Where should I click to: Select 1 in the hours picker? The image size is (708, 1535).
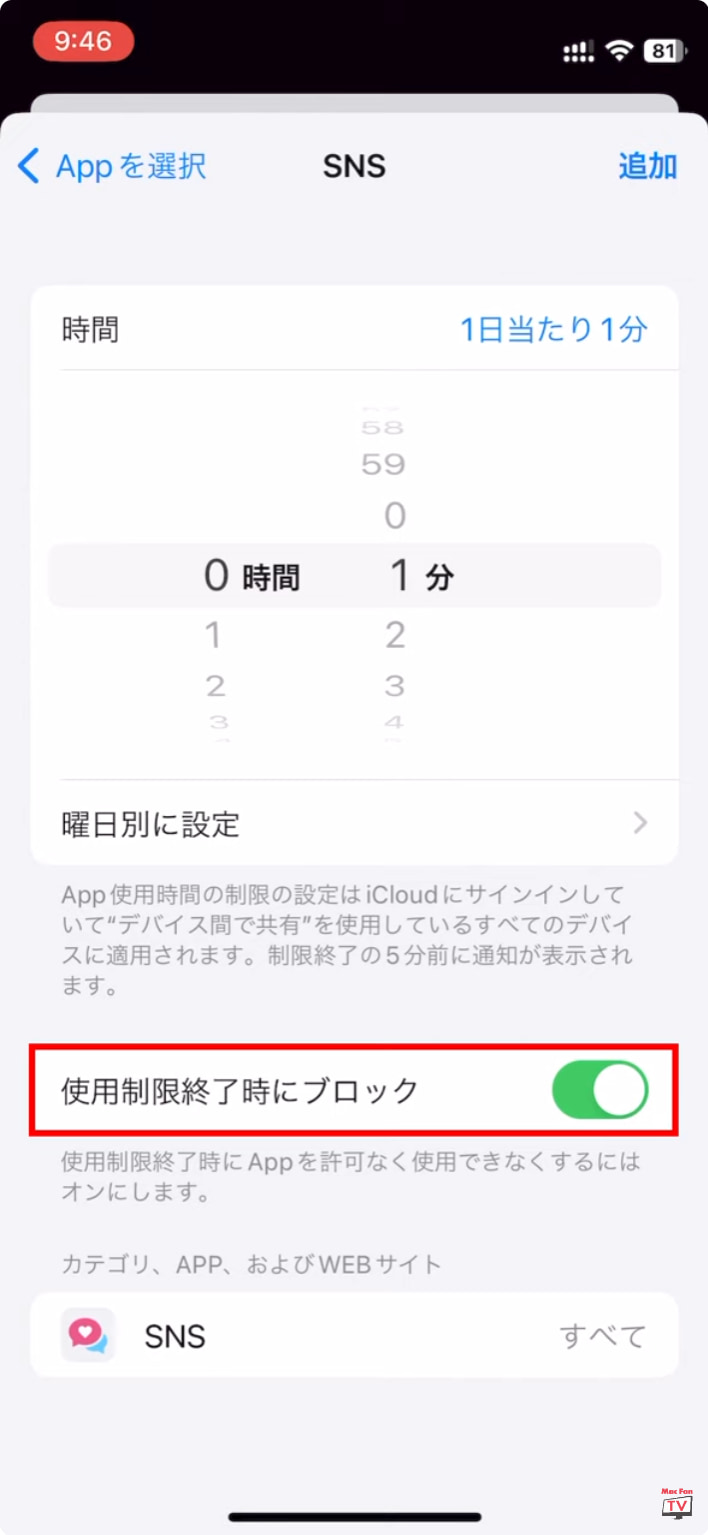(213, 634)
